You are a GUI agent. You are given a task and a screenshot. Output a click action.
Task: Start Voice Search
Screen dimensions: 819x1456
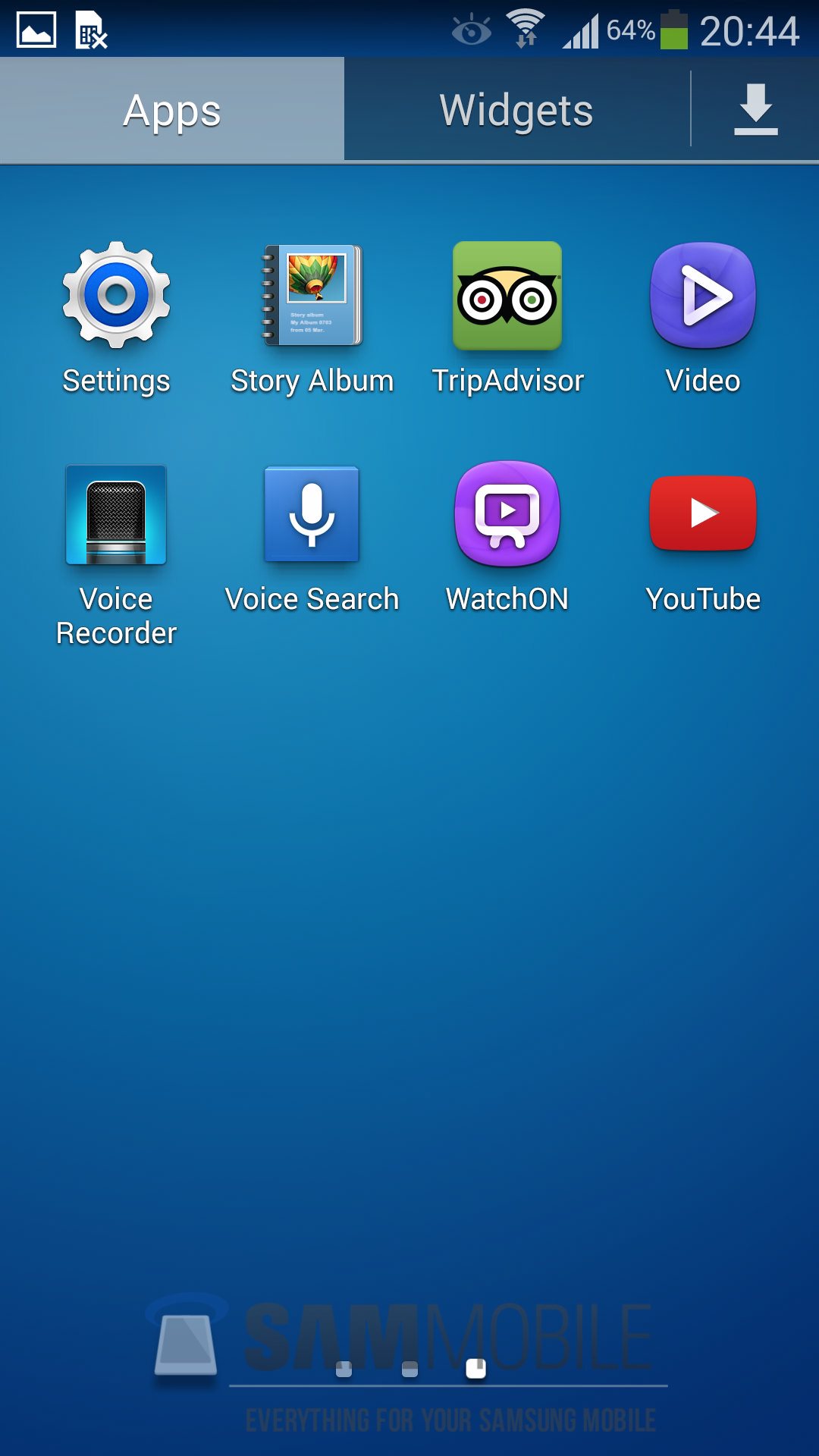(312, 516)
